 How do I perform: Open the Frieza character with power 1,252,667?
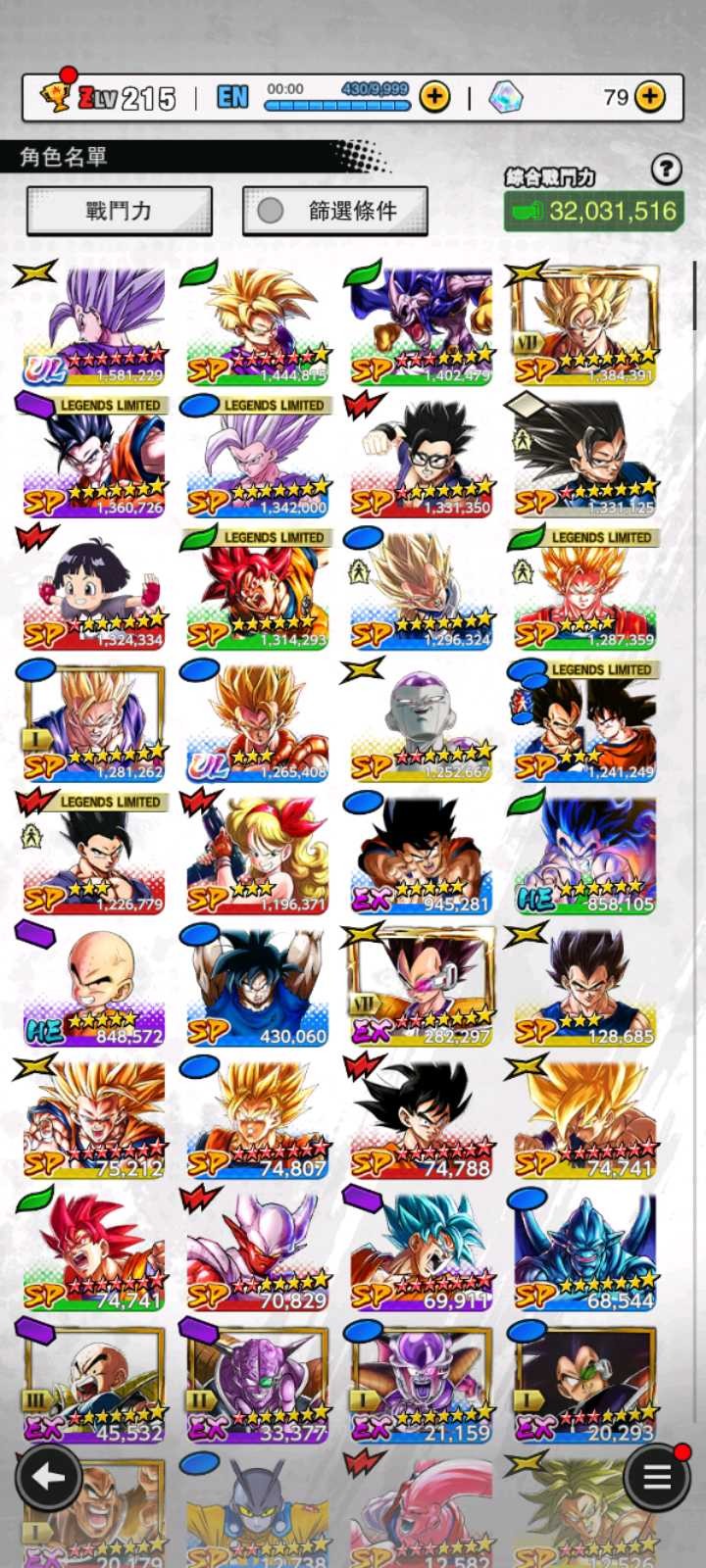(x=421, y=722)
